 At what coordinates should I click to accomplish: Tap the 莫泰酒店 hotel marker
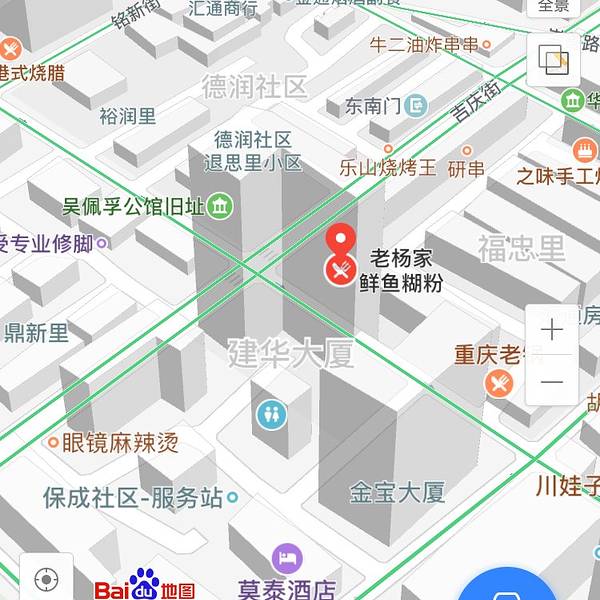tap(288, 559)
